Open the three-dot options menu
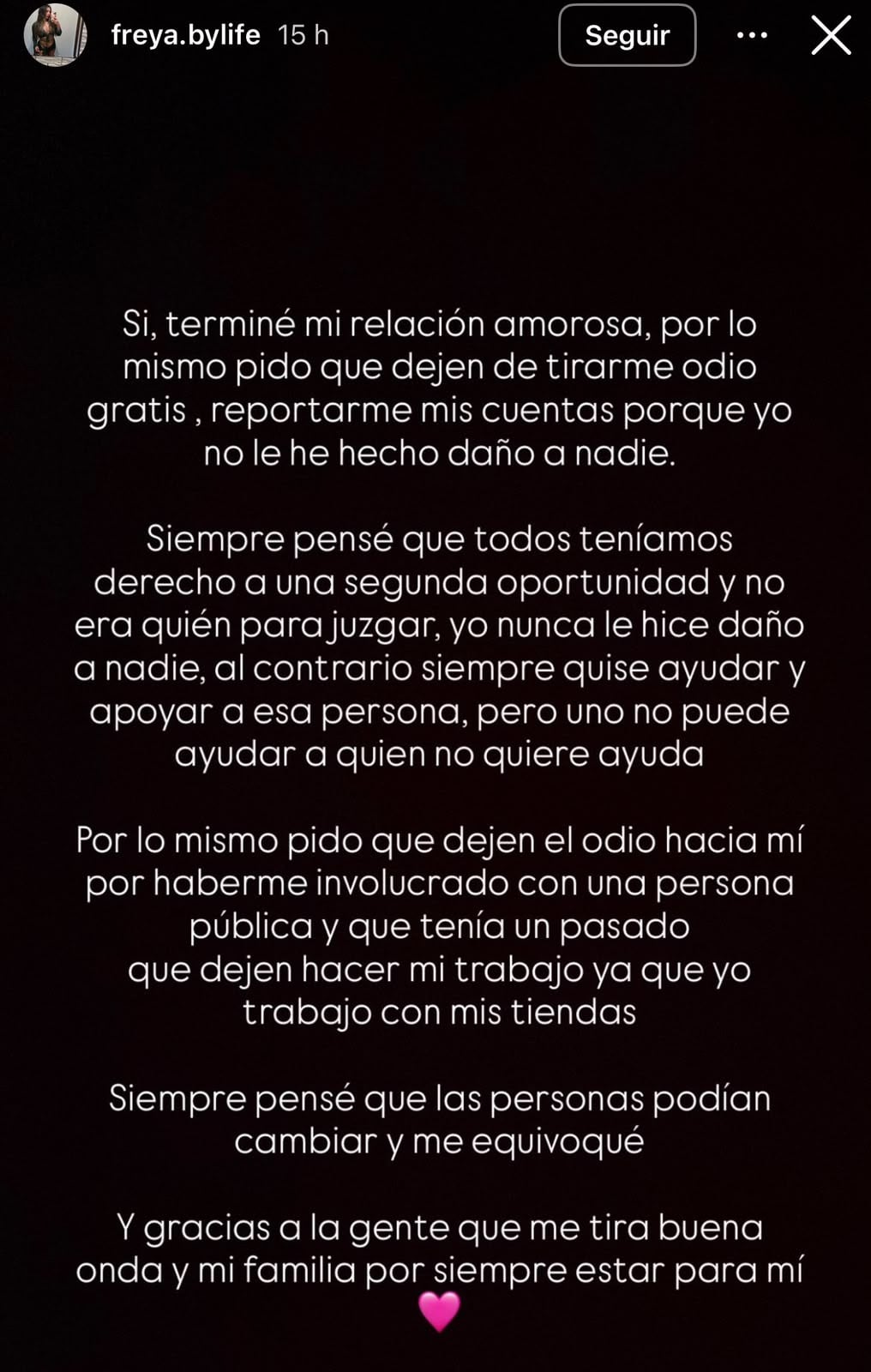Screen dimensions: 871x1372 coord(752,35)
